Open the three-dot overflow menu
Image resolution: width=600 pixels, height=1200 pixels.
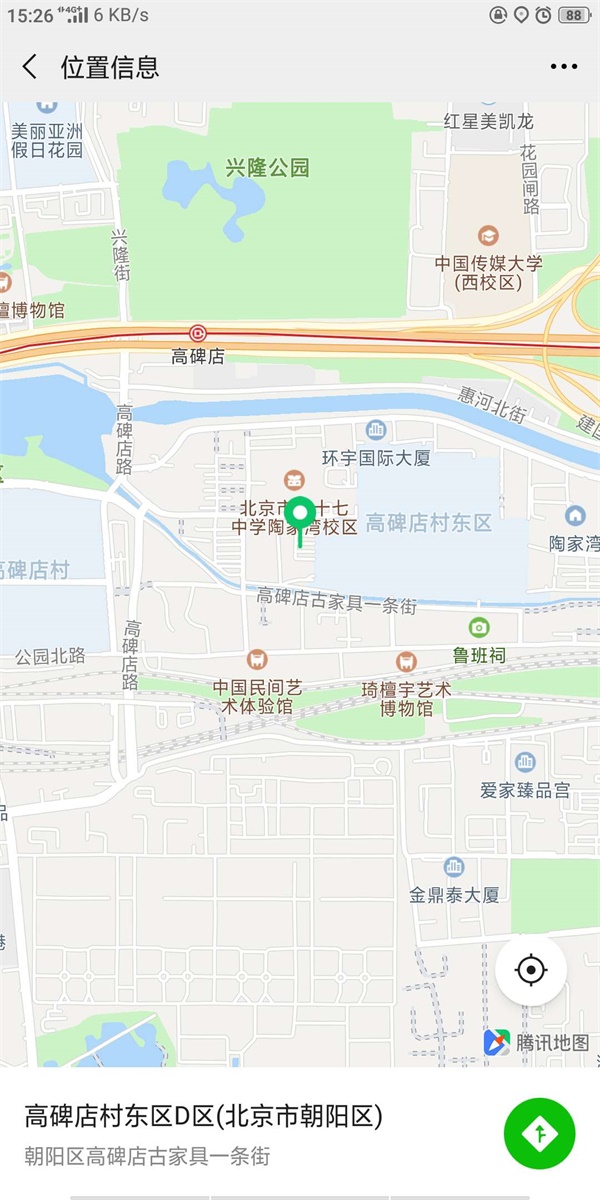coord(564,67)
